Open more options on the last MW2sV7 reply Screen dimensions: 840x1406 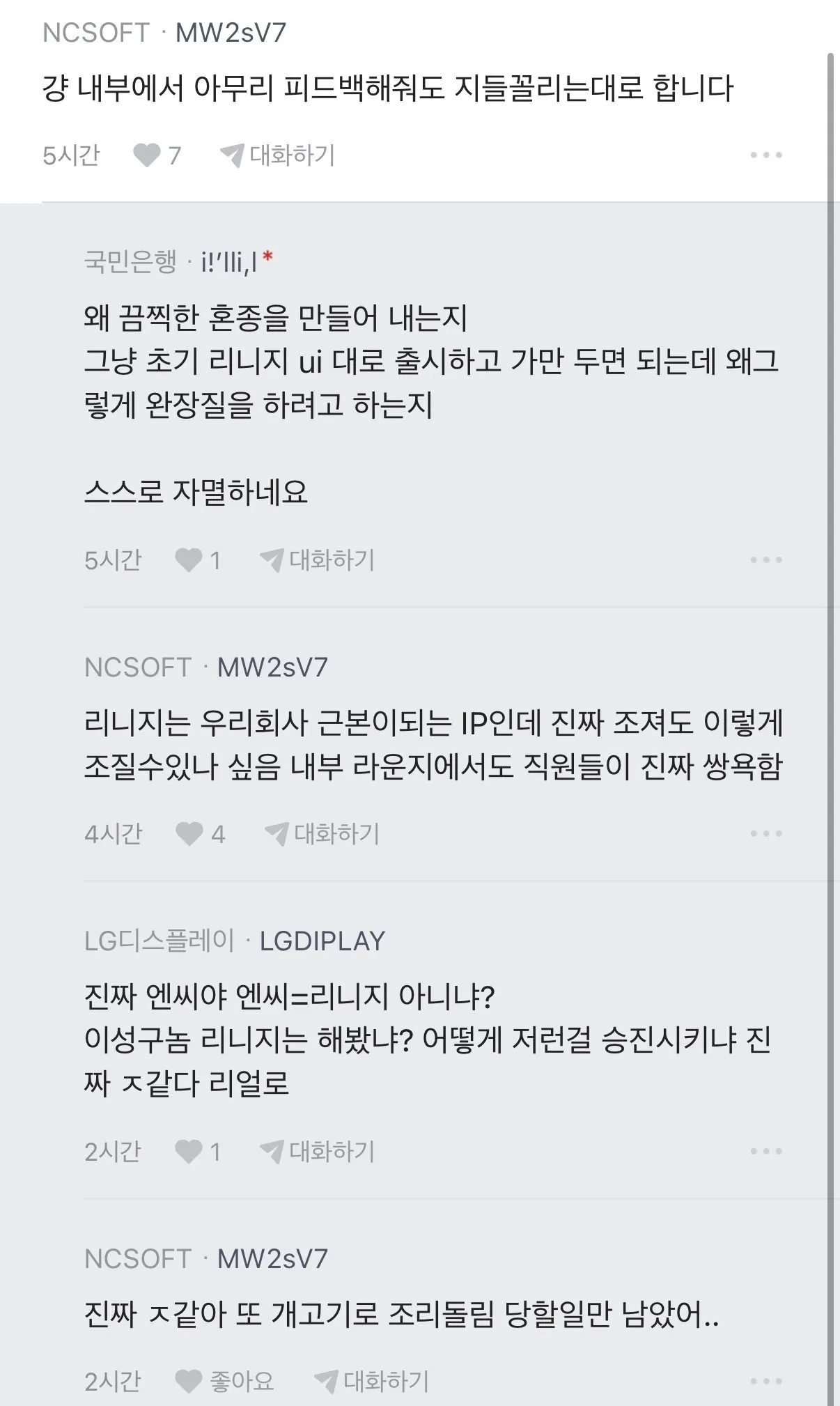[765, 1380]
